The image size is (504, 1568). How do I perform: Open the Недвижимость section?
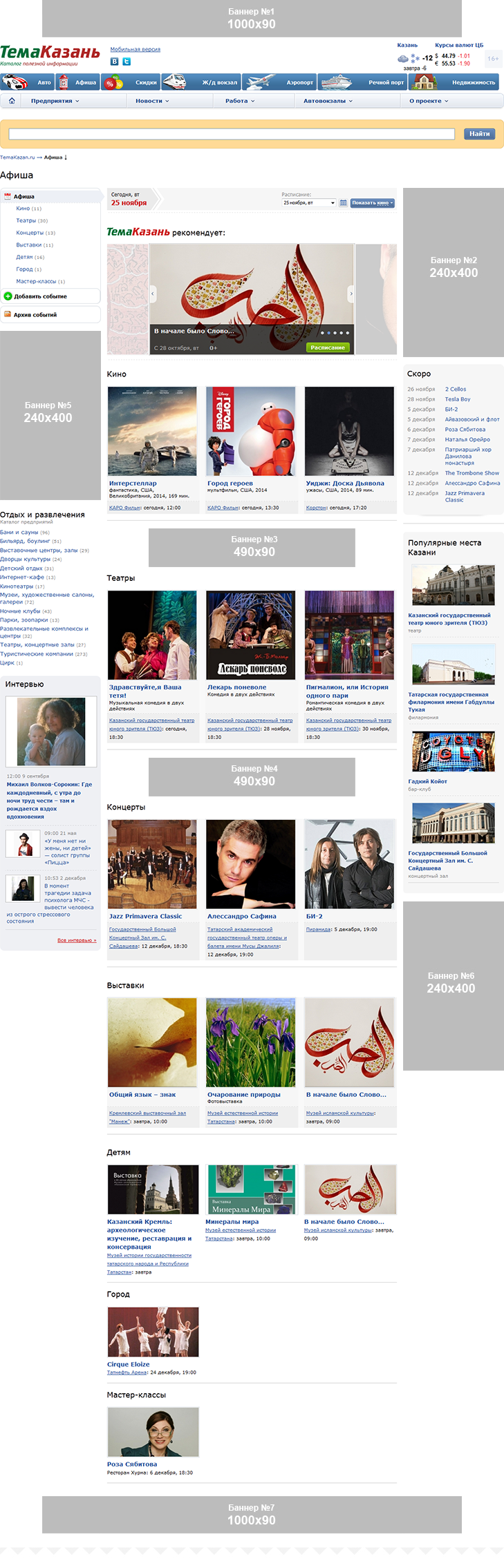point(456,82)
